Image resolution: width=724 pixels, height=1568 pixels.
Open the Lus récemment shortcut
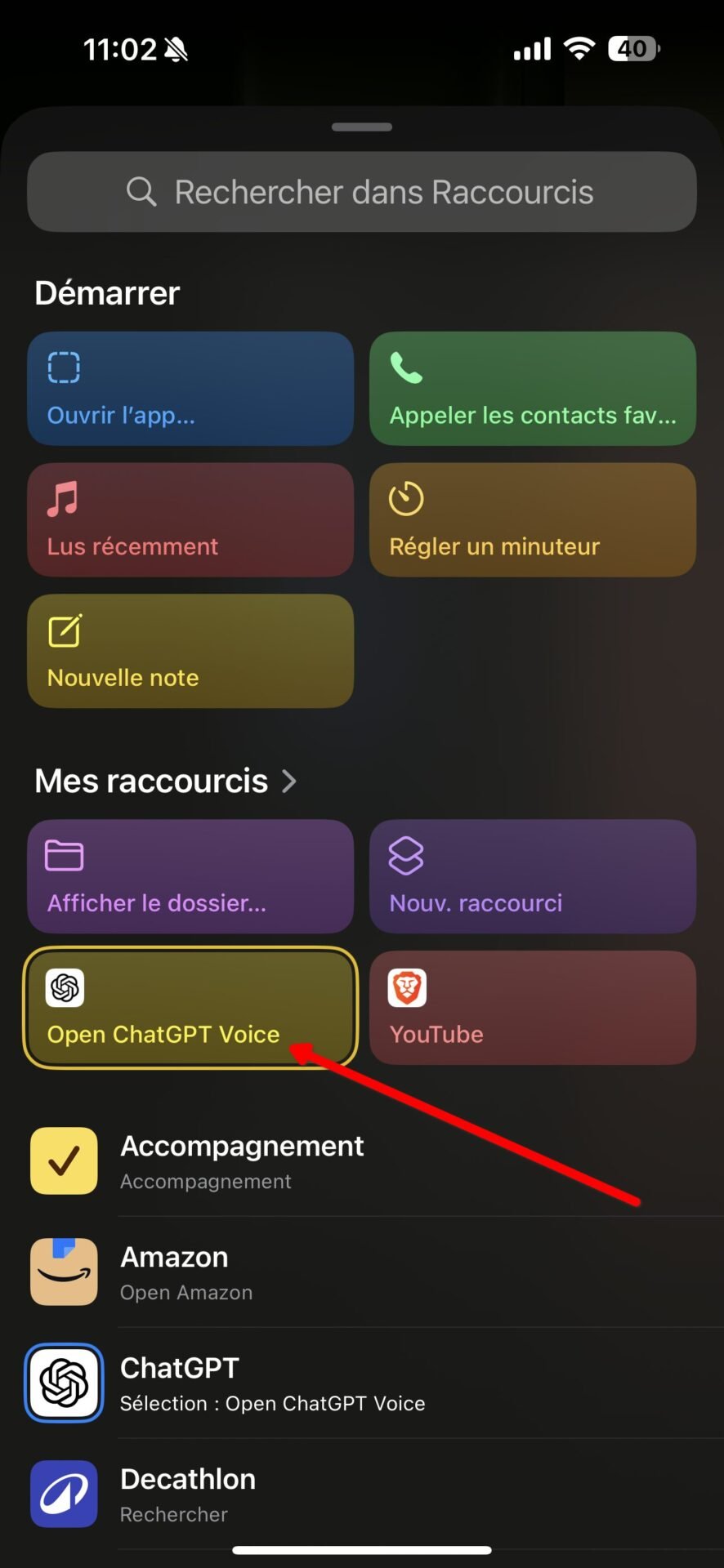pos(190,520)
